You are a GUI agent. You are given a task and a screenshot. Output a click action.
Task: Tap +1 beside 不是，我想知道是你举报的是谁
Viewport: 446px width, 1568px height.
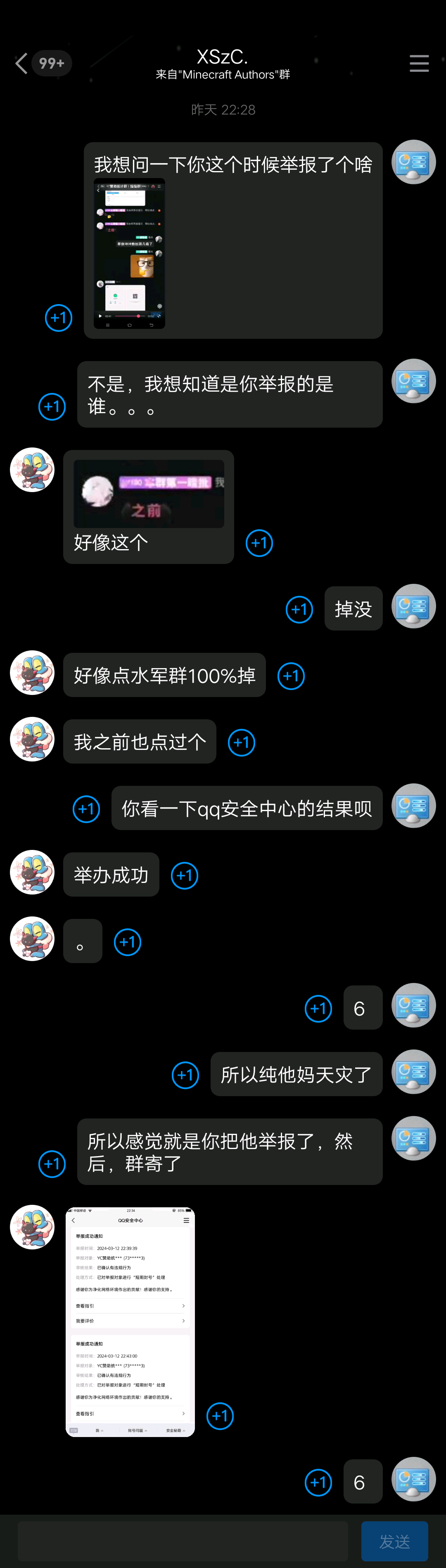(52, 407)
